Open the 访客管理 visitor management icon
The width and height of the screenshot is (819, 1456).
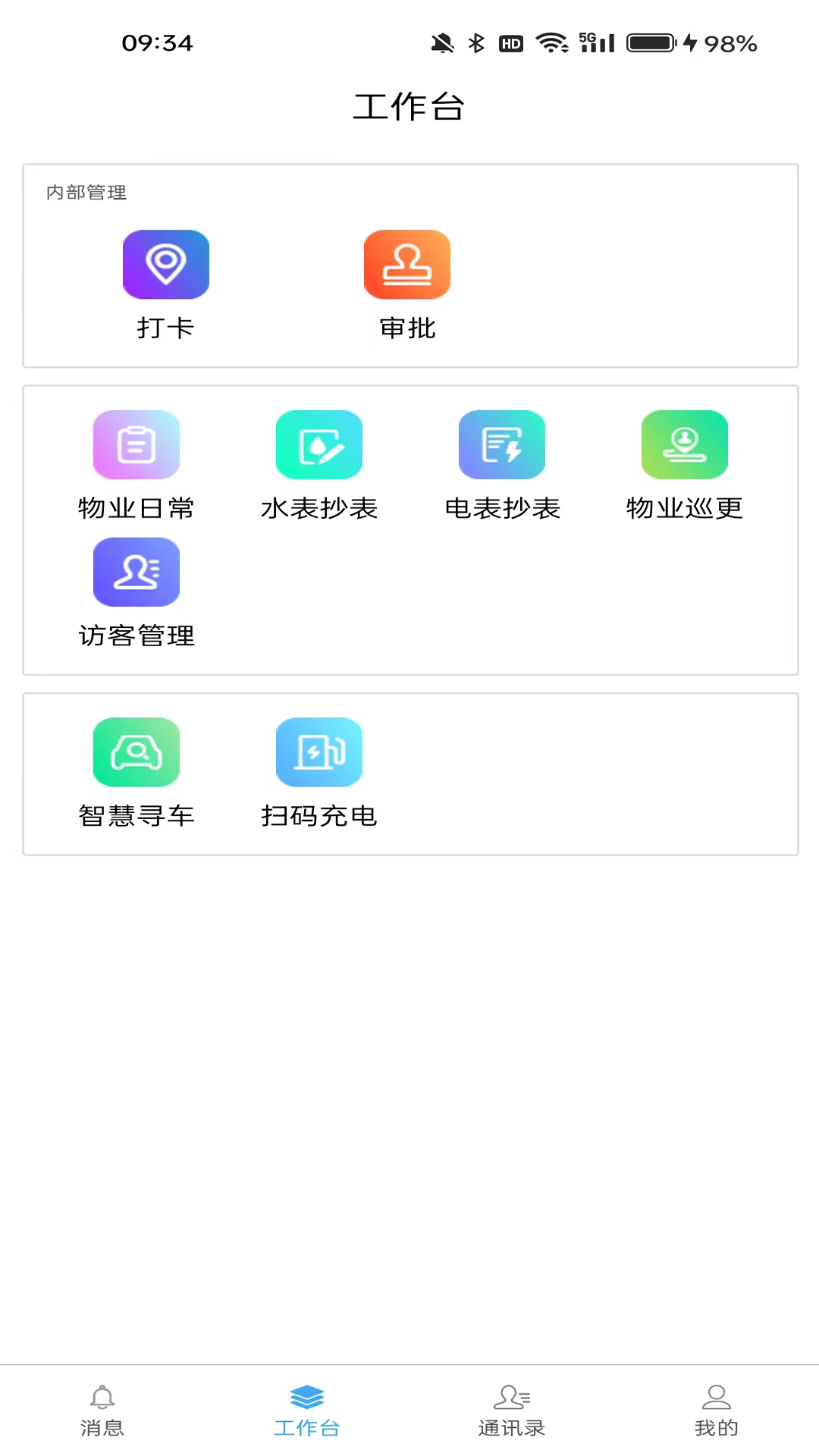click(x=136, y=572)
